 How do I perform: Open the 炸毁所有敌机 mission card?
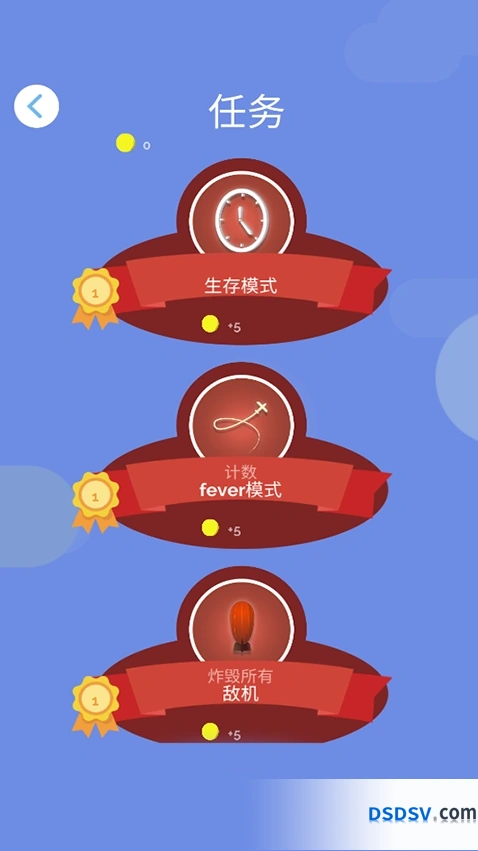pyautogui.click(x=233, y=656)
